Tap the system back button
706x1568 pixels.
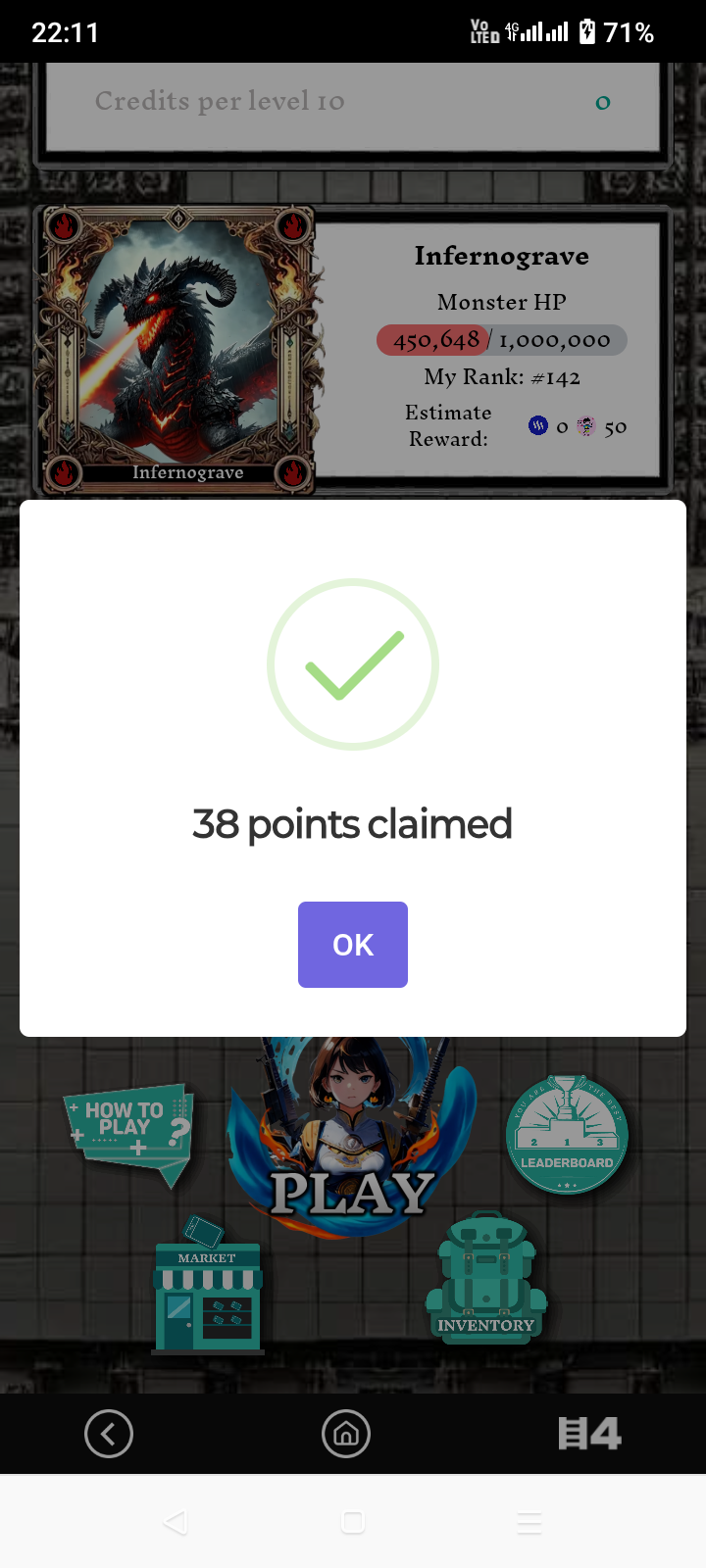(176, 1522)
